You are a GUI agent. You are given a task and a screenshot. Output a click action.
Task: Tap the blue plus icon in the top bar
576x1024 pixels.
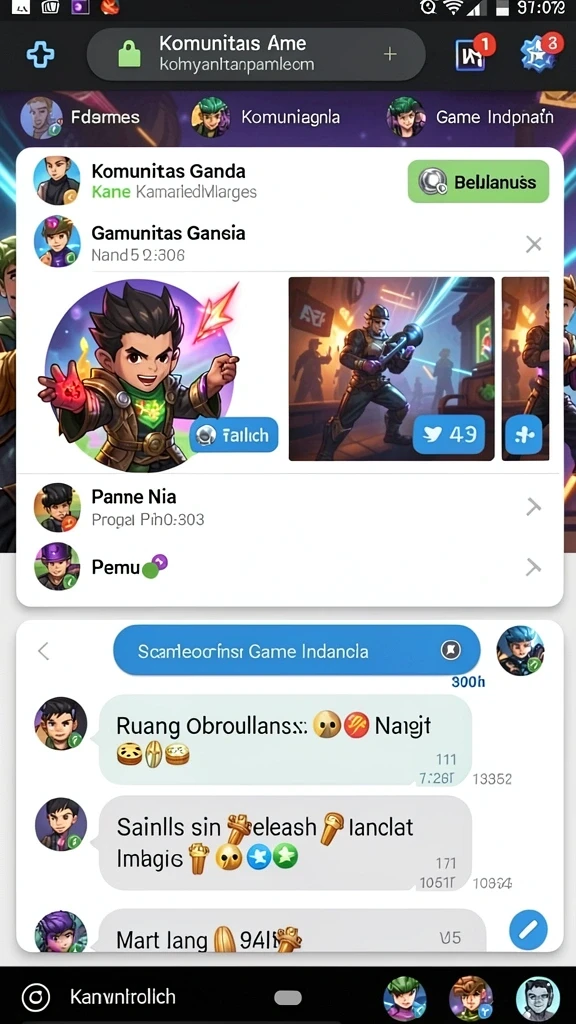click(40, 54)
